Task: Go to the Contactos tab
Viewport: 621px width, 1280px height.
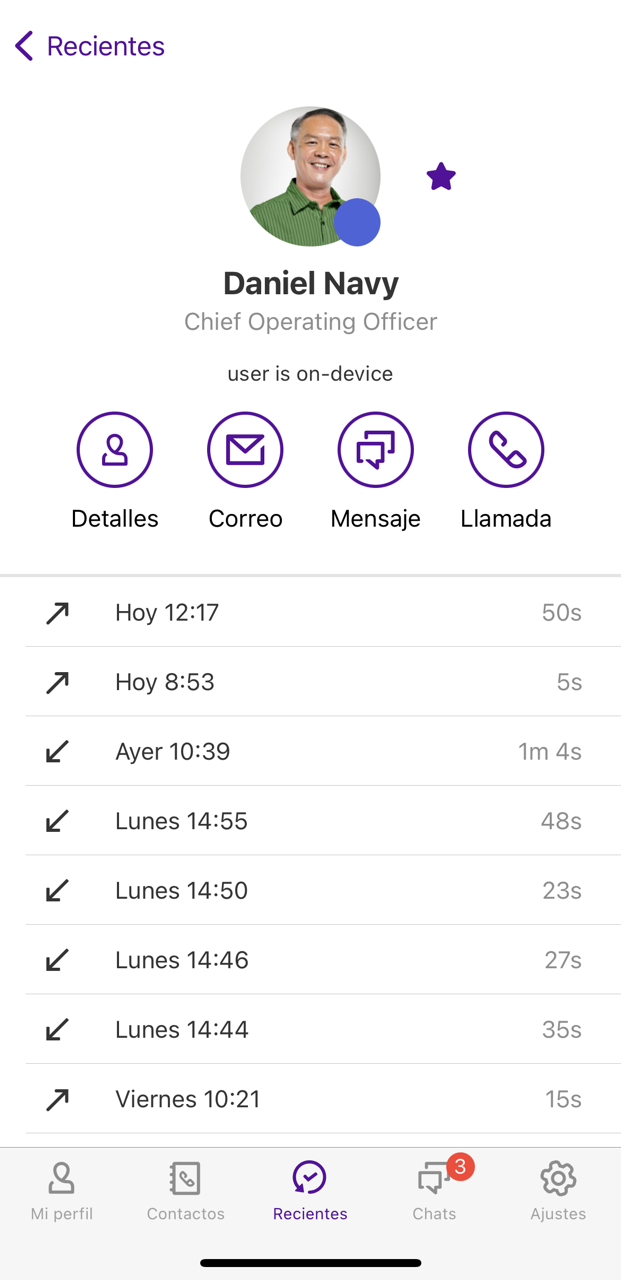Action: click(186, 1191)
